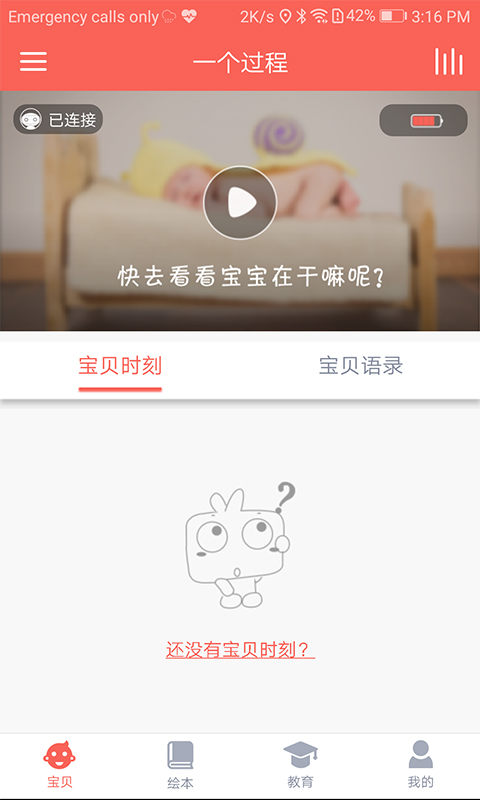Image resolution: width=480 pixels, height=800 pixels.
Task: Open the audio bars icon in header
Action: tap(448, 62)
